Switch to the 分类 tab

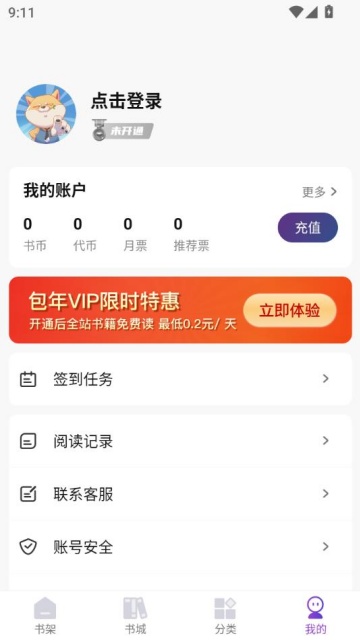225,616
